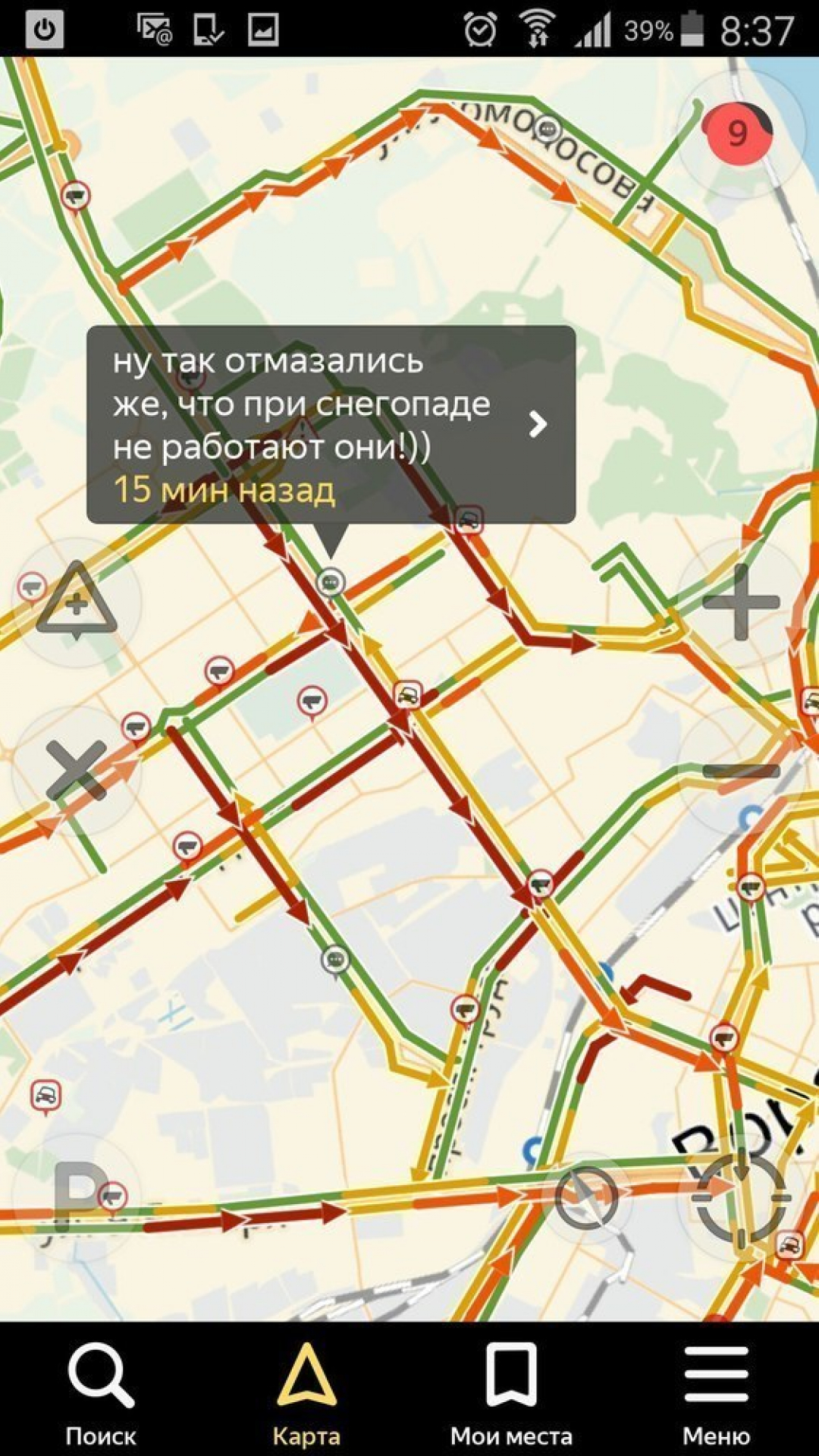Image resolution: width=819 pixels, height=1456 pixels.
Task: Center the map on my location
Action: (x=741, y=1198)
